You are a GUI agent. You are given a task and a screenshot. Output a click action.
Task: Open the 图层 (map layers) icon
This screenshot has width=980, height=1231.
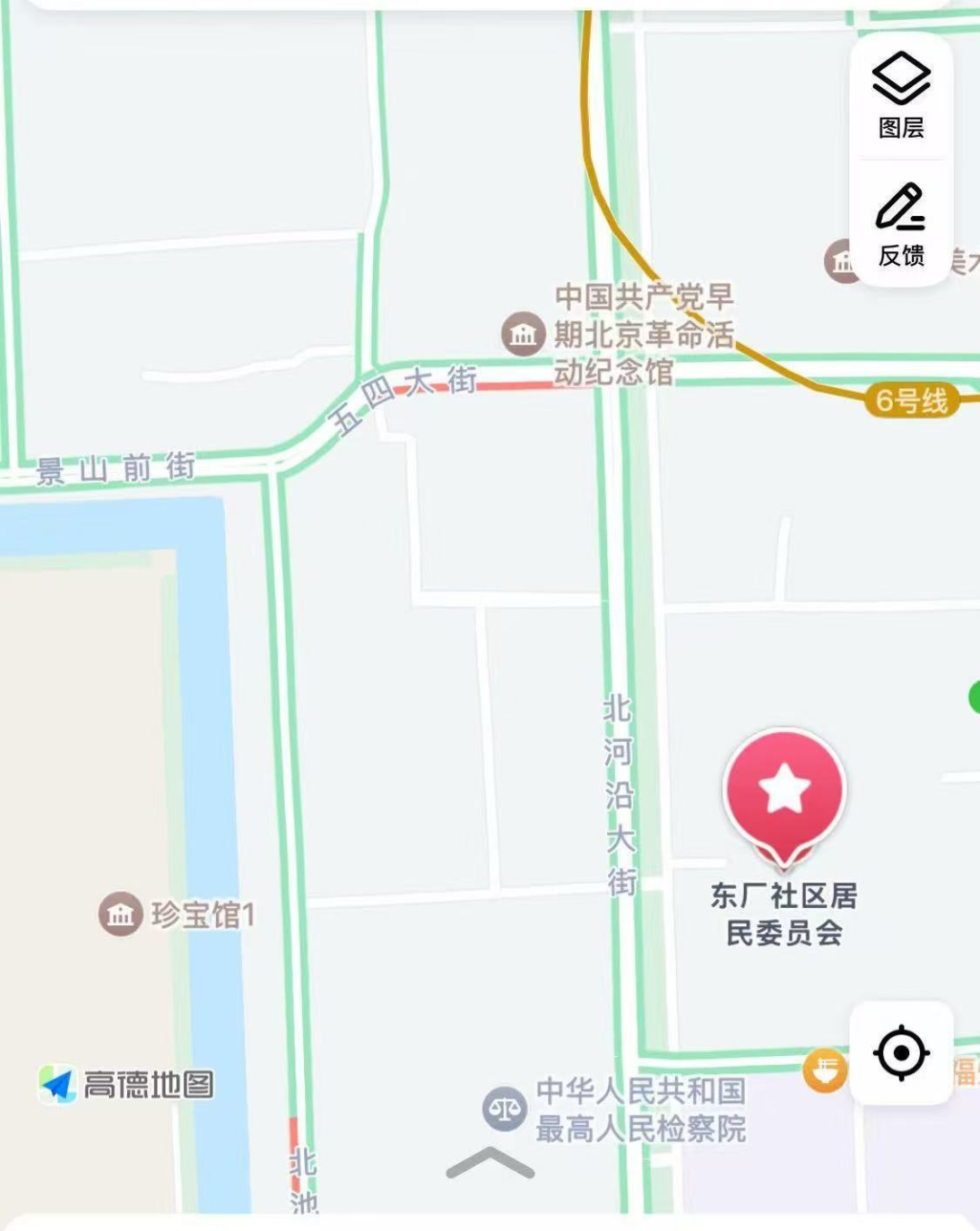pyautogui.click(x=900, y=86)
